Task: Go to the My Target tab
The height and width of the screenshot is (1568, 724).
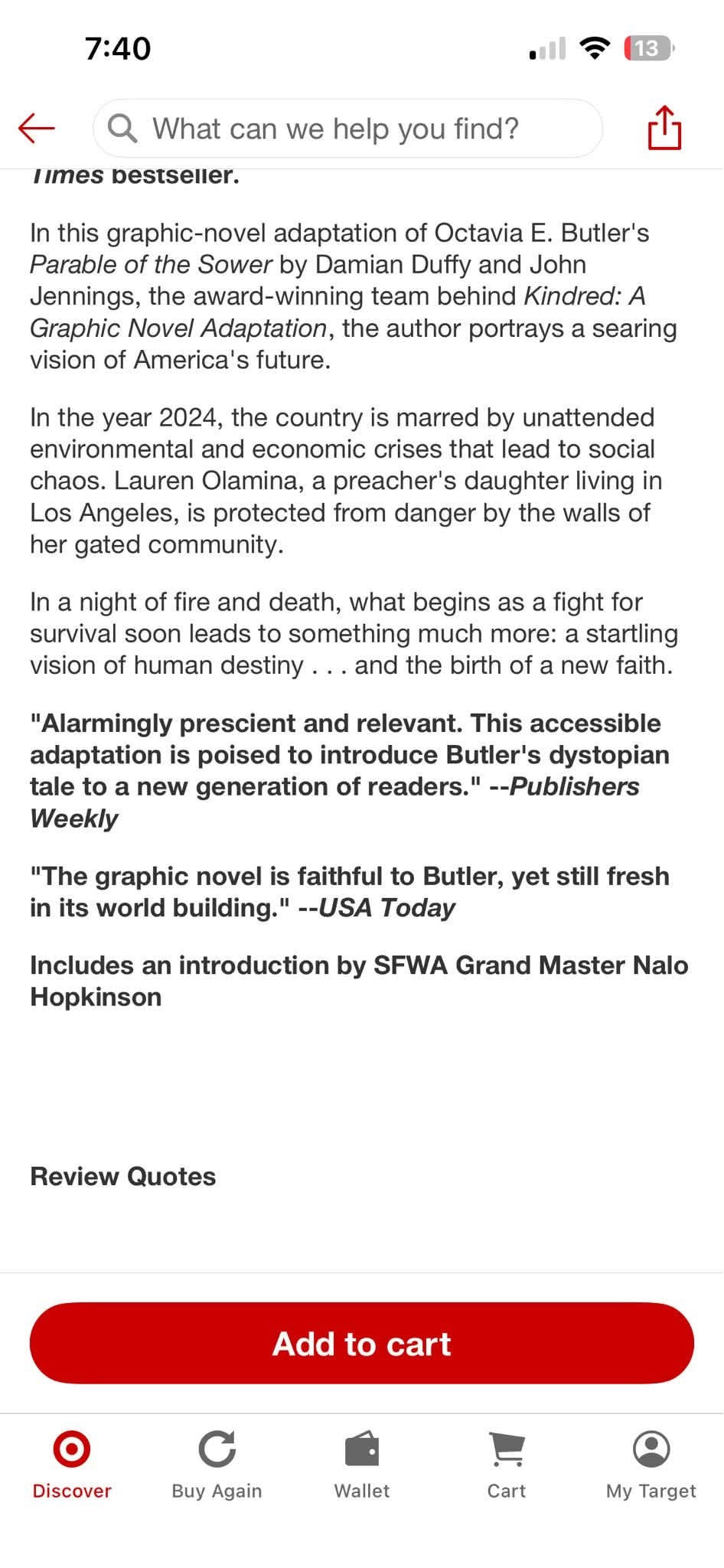Action: (x=651, y=1465)
